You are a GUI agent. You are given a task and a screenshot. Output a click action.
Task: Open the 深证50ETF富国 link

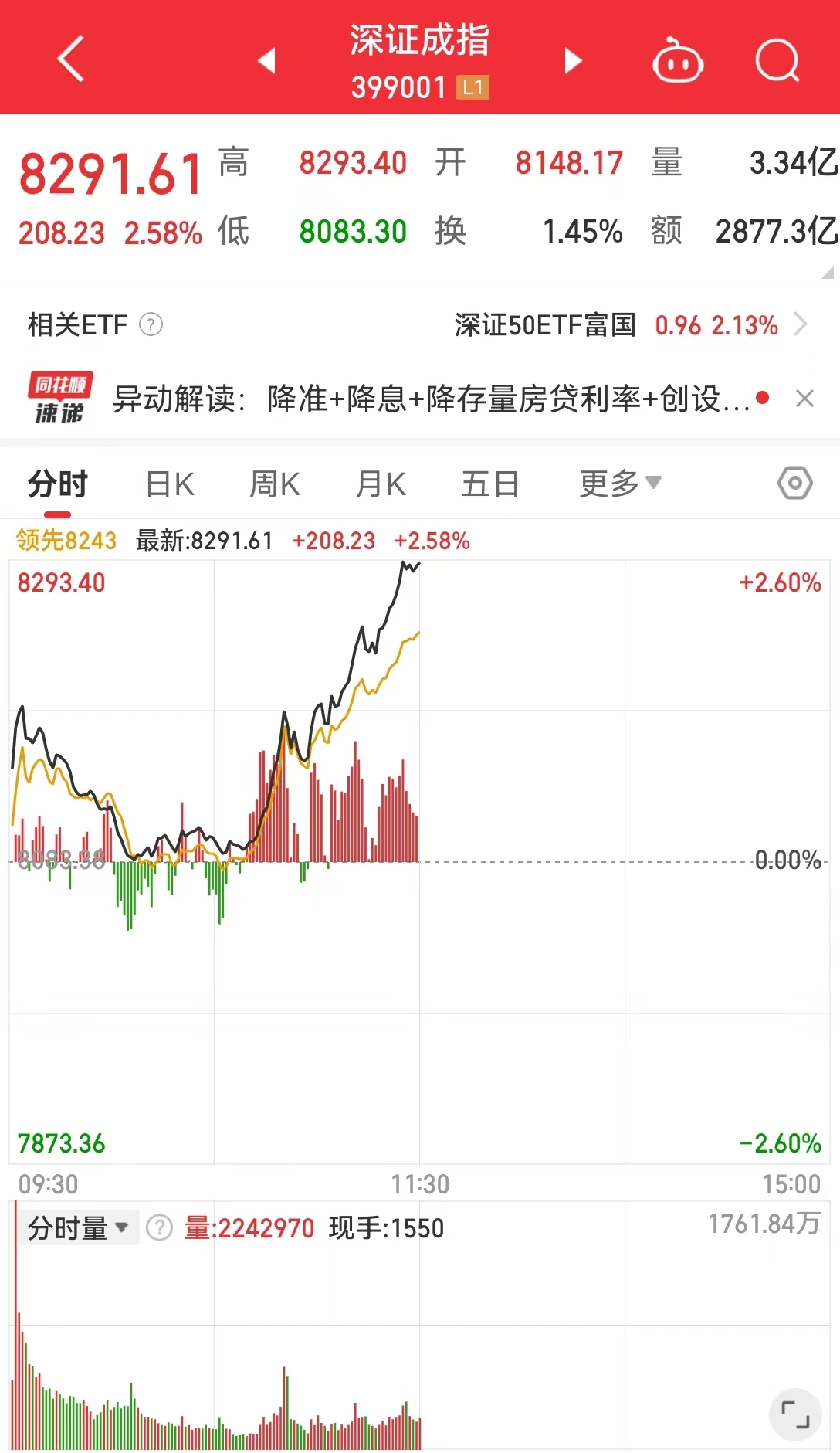click(x=544, y=325)
